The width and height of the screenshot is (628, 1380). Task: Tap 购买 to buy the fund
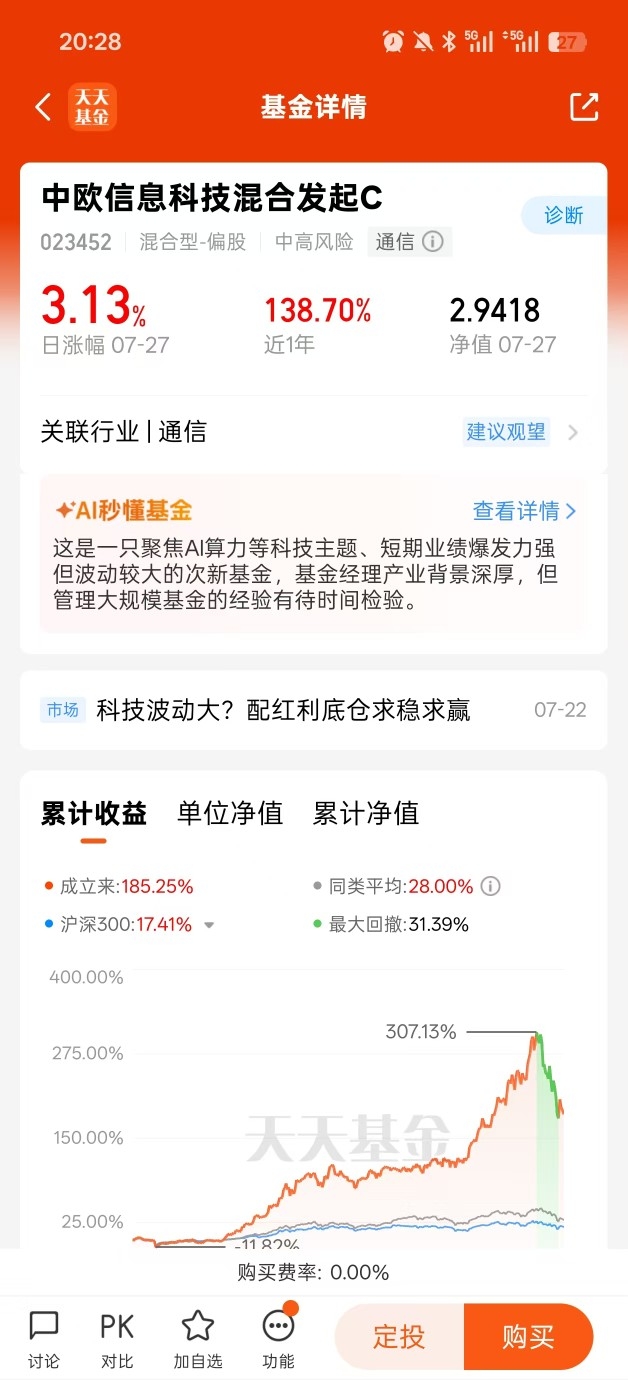[529, 1337]
